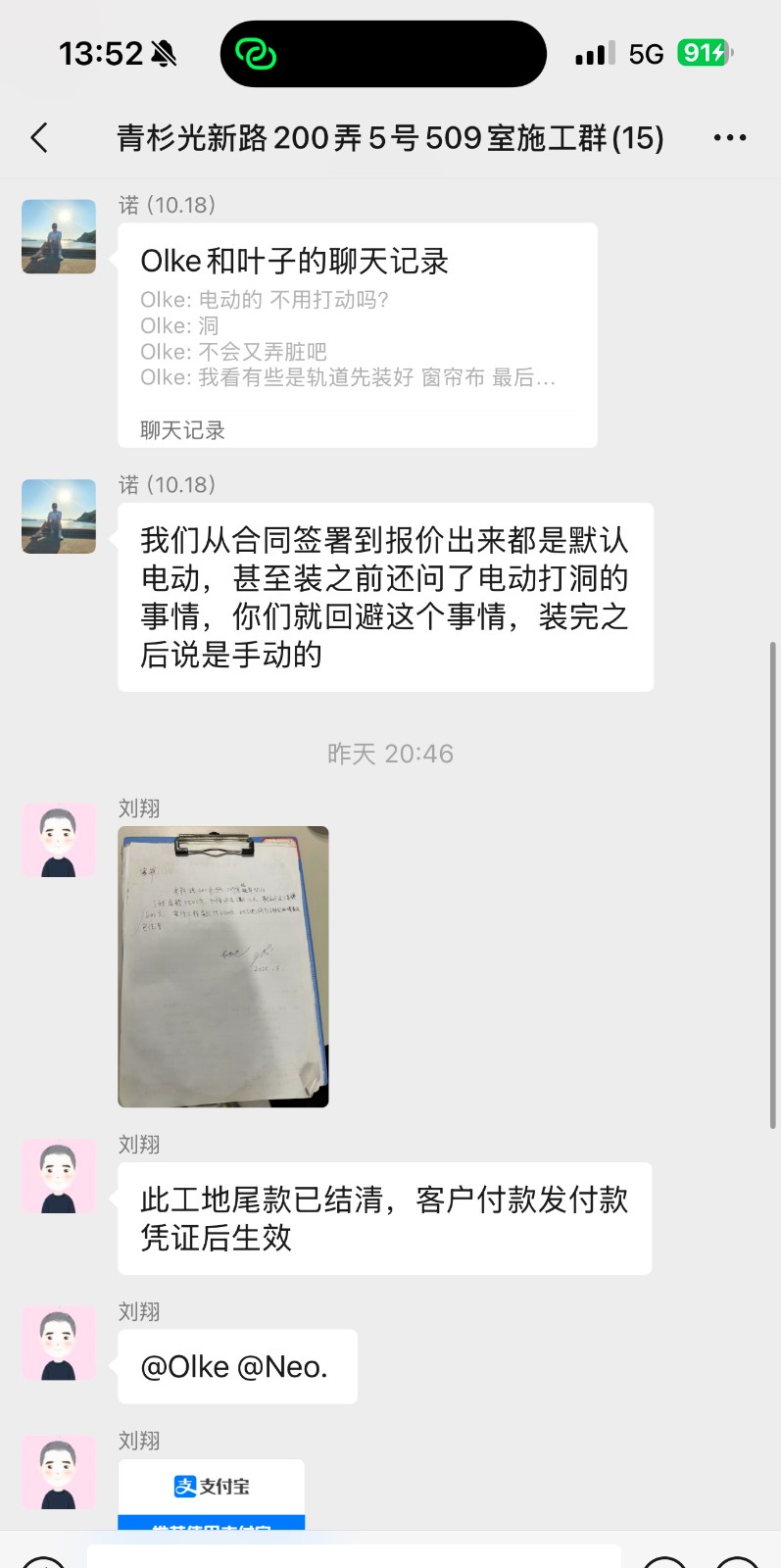This screenshot has height=1568, width=781.
Task: Tap the status bar island app indicator
Action: (x=257, y=54)
